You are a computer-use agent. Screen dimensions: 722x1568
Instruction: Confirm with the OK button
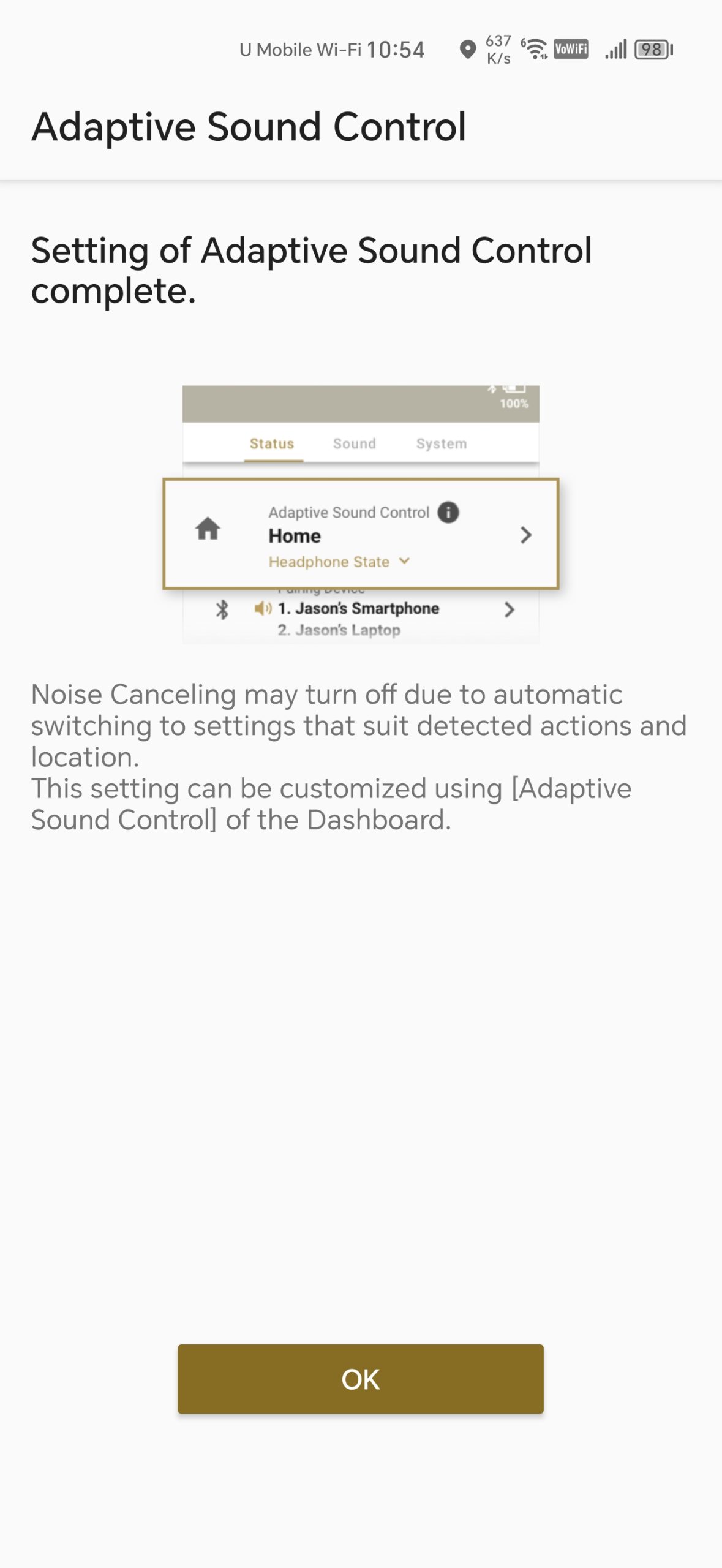[360, 1379]
